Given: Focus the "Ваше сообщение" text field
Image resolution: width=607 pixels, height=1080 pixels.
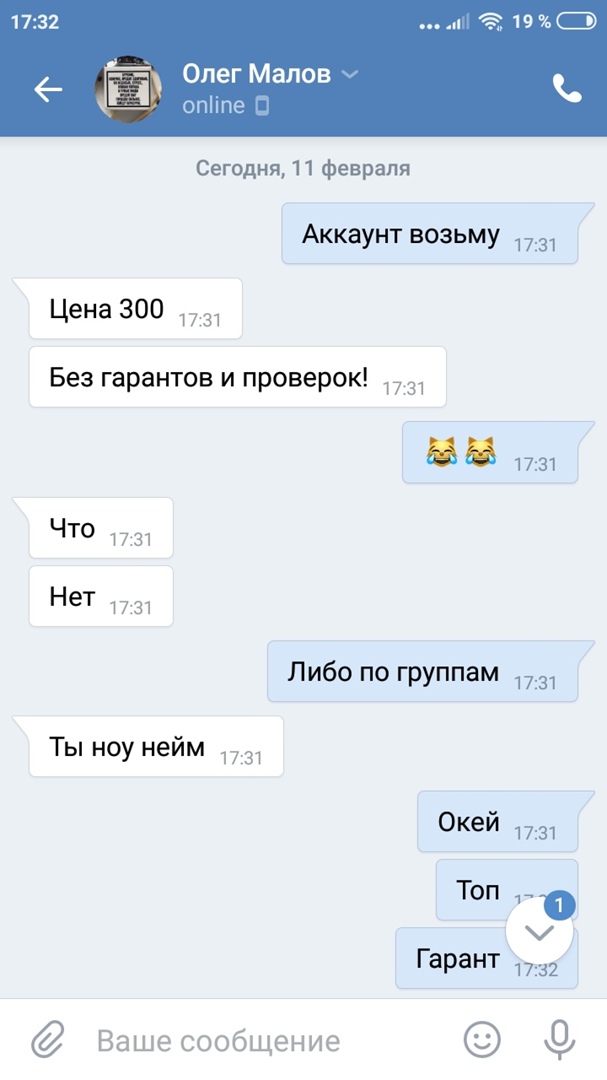Looking at the screenshot, I should [260, 1040].
